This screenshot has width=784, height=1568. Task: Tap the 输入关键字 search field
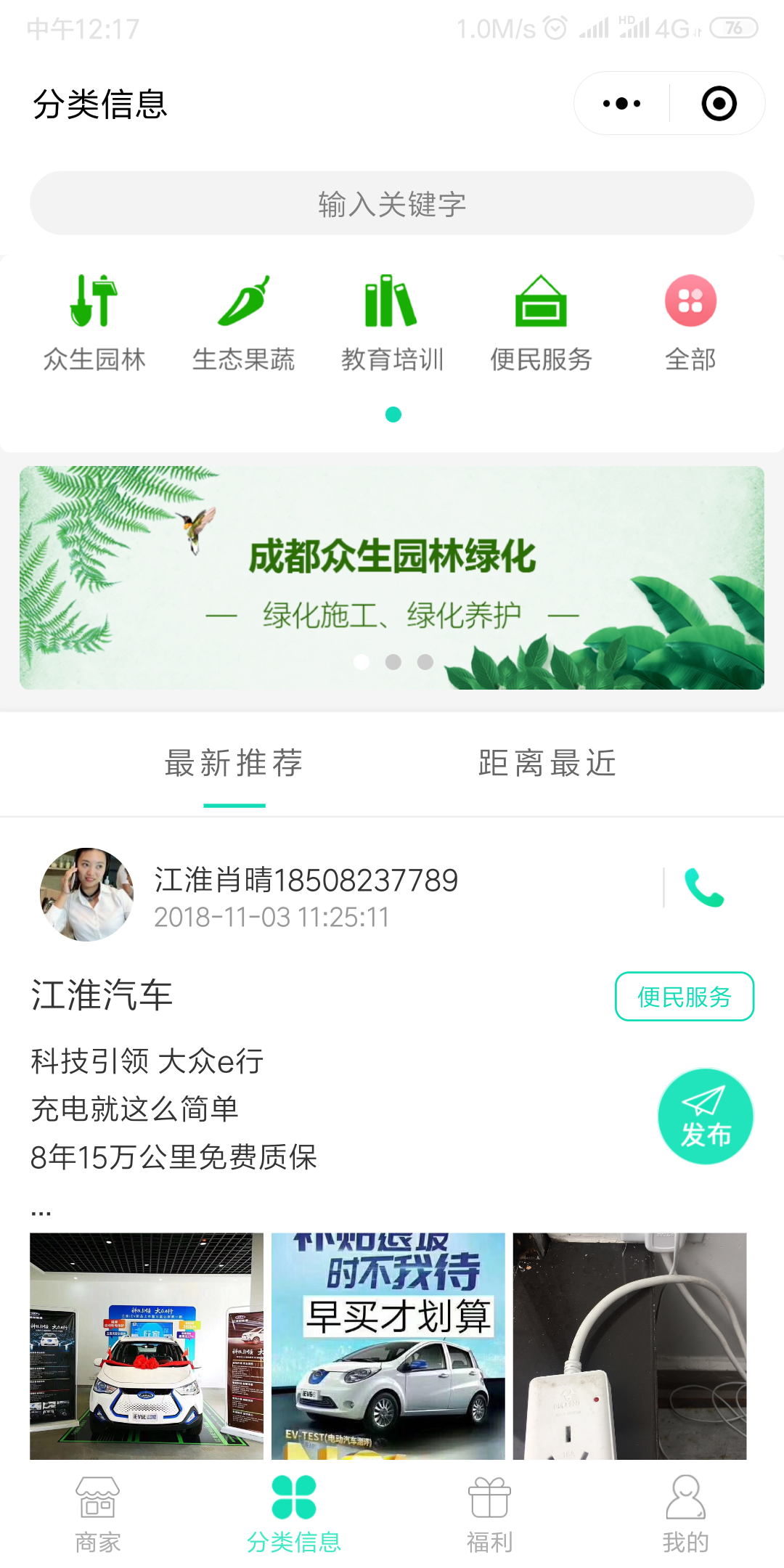pos(392,203)
